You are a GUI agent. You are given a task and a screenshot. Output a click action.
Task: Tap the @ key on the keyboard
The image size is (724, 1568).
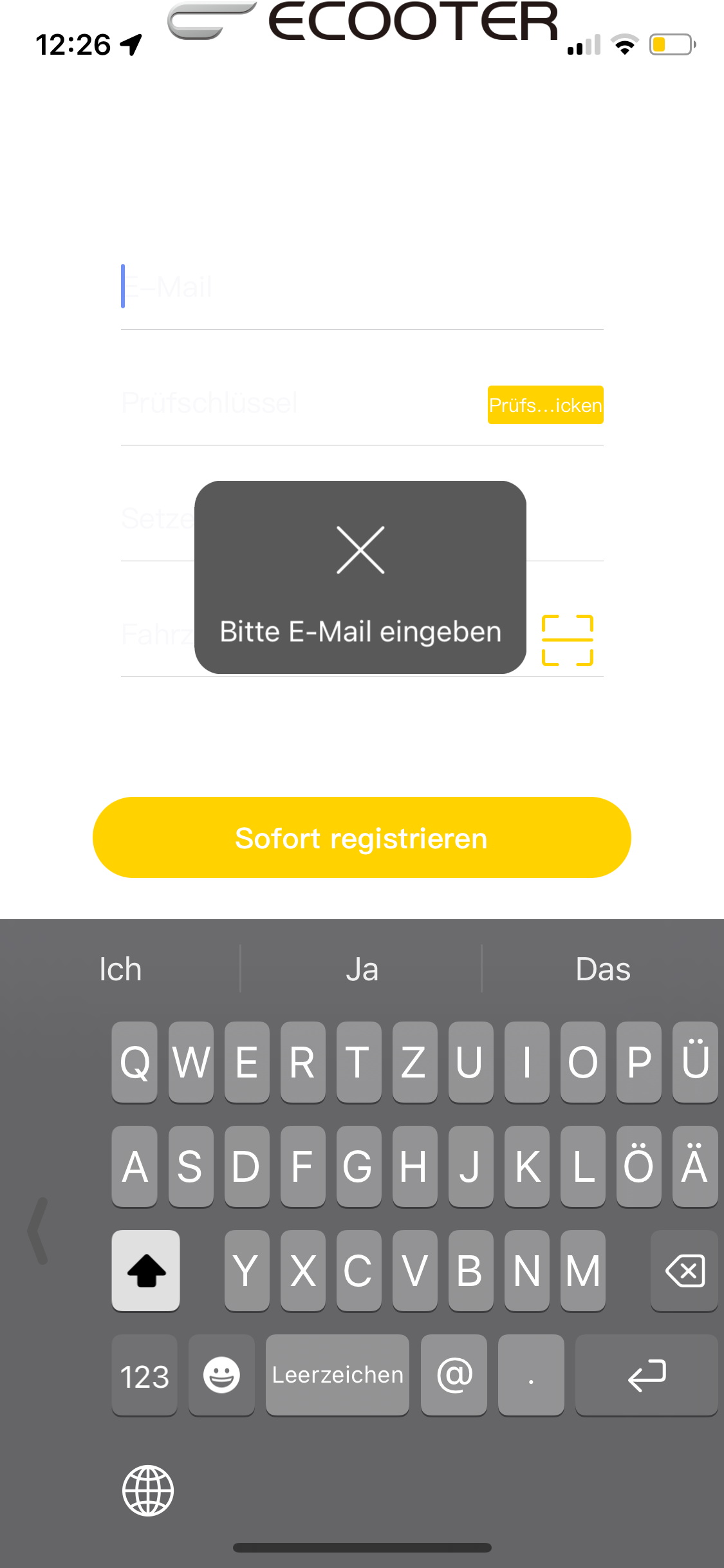(454, 1375)
